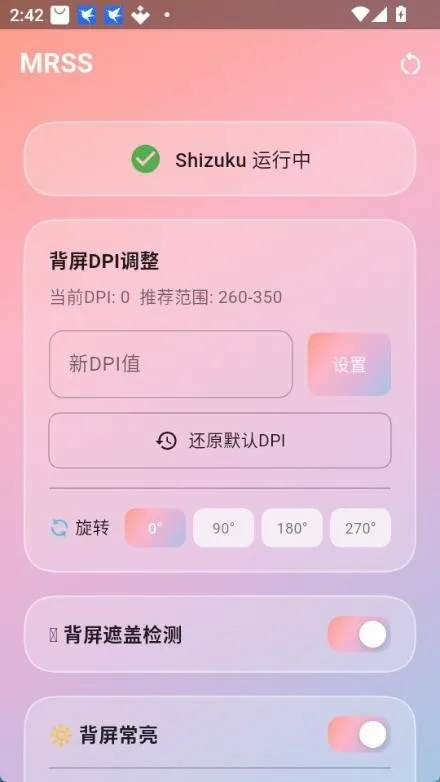440x782 pixels.
Task: Enter a value in the 新DPI值 field
Action: [x=171, y=364]
